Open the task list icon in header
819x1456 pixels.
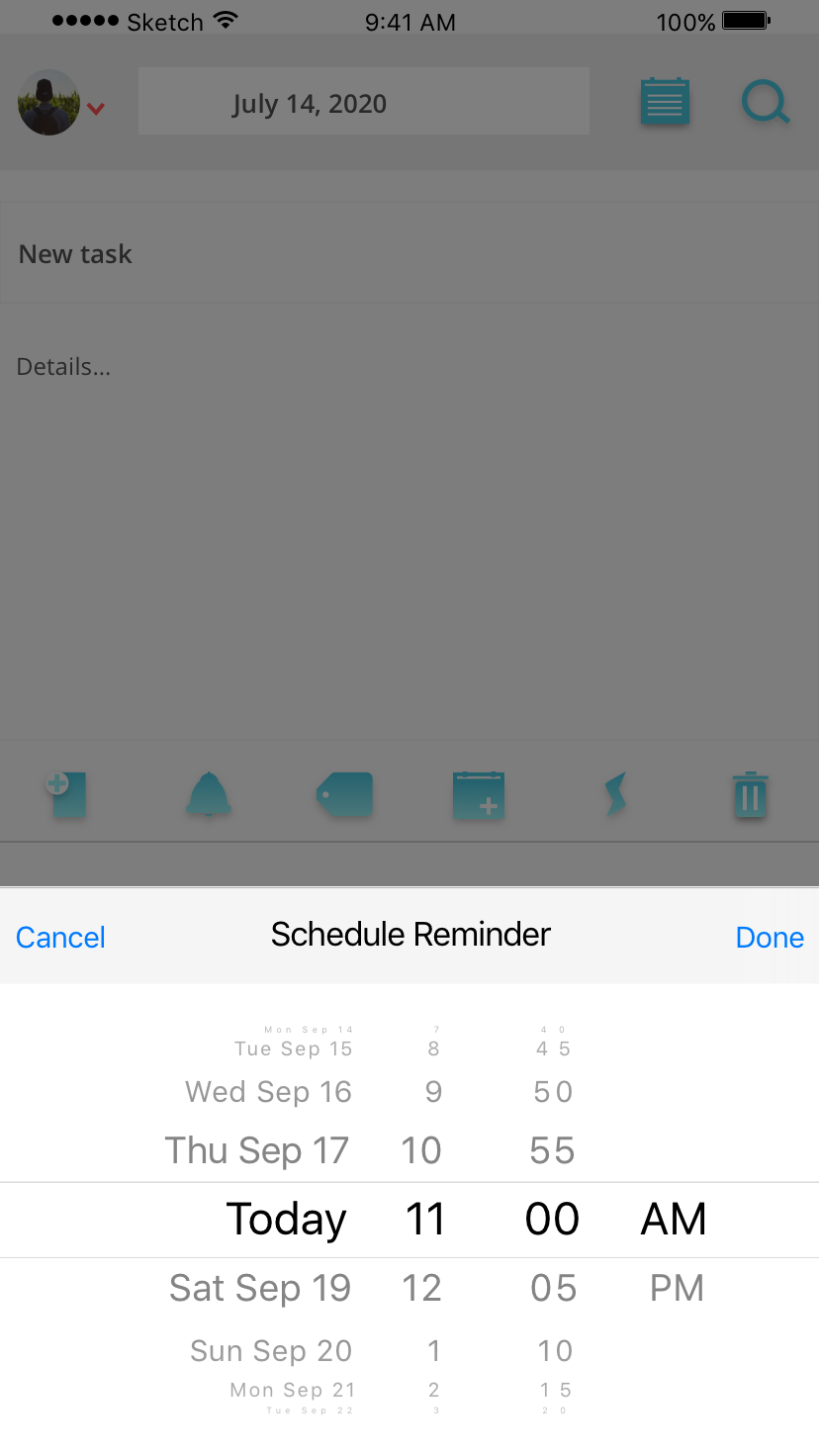pos(665,102)
